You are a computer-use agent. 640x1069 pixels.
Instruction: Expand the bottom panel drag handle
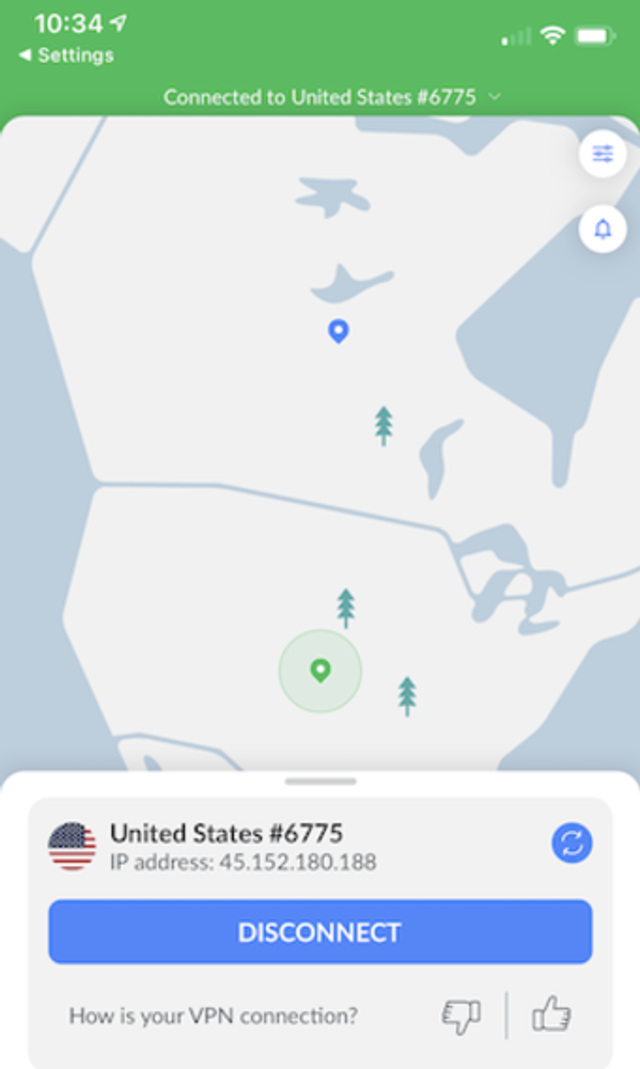pyautogui.click(x=320, y=781)
